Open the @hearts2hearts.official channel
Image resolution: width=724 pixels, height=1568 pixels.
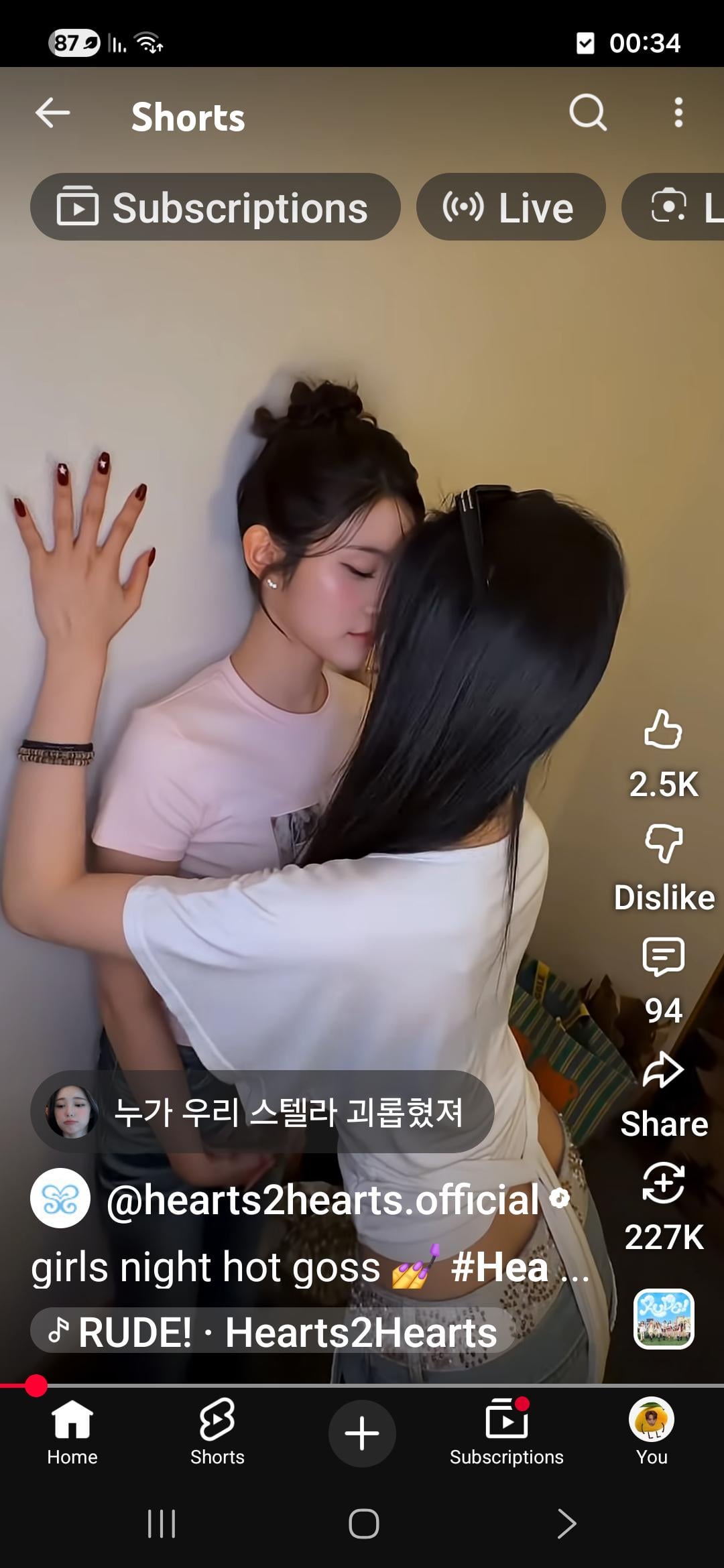(x=322, y=1199)
